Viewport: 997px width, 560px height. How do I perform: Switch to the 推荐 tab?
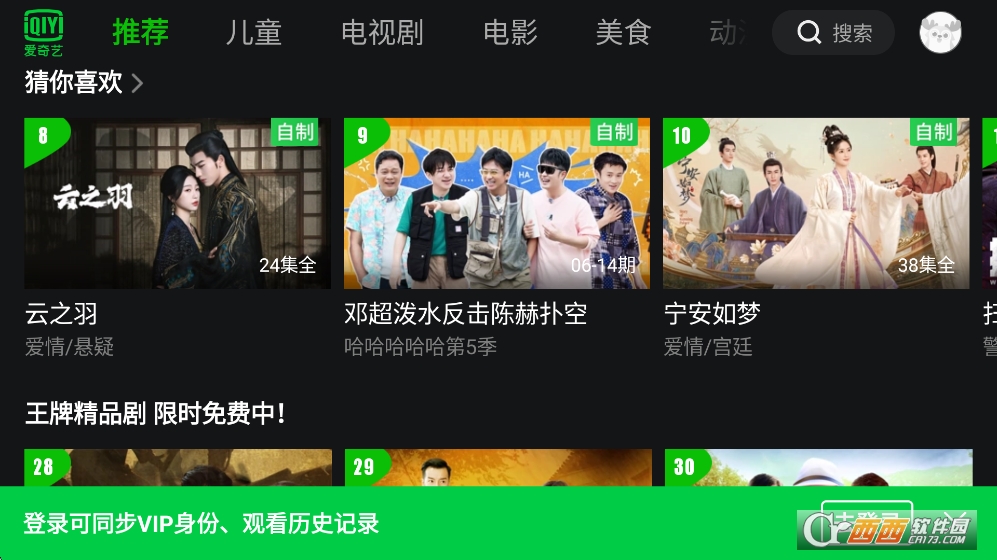click(x=140, y=32)
